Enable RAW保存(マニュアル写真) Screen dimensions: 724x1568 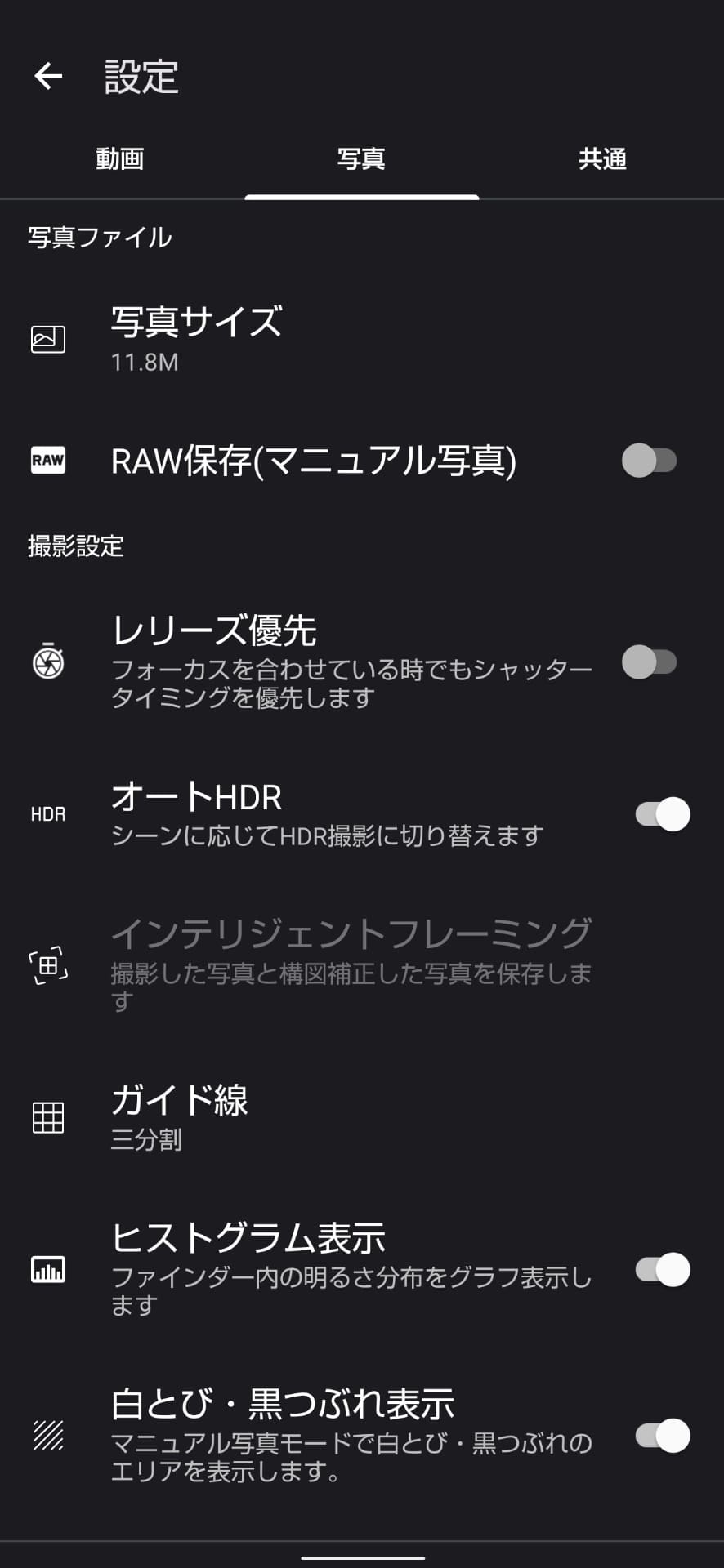650,461
